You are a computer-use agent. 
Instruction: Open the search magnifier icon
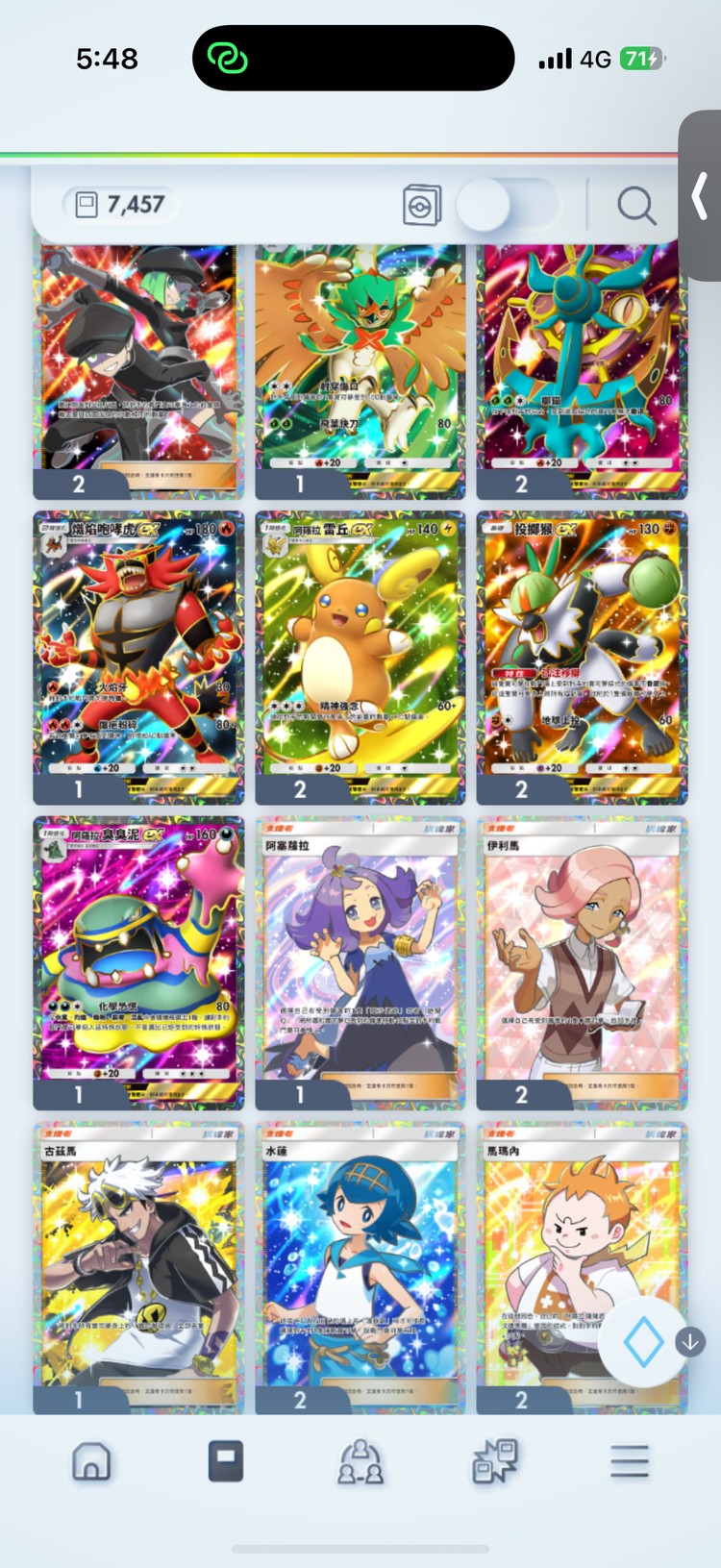coord(635,205)
